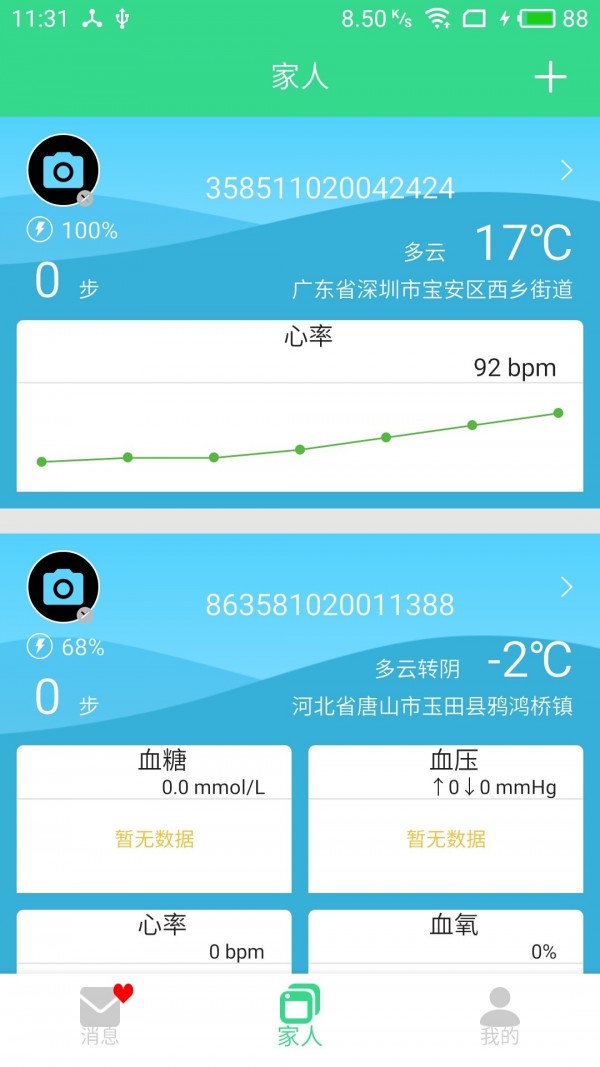Select the 家人 family tab

coord(300,1015)
